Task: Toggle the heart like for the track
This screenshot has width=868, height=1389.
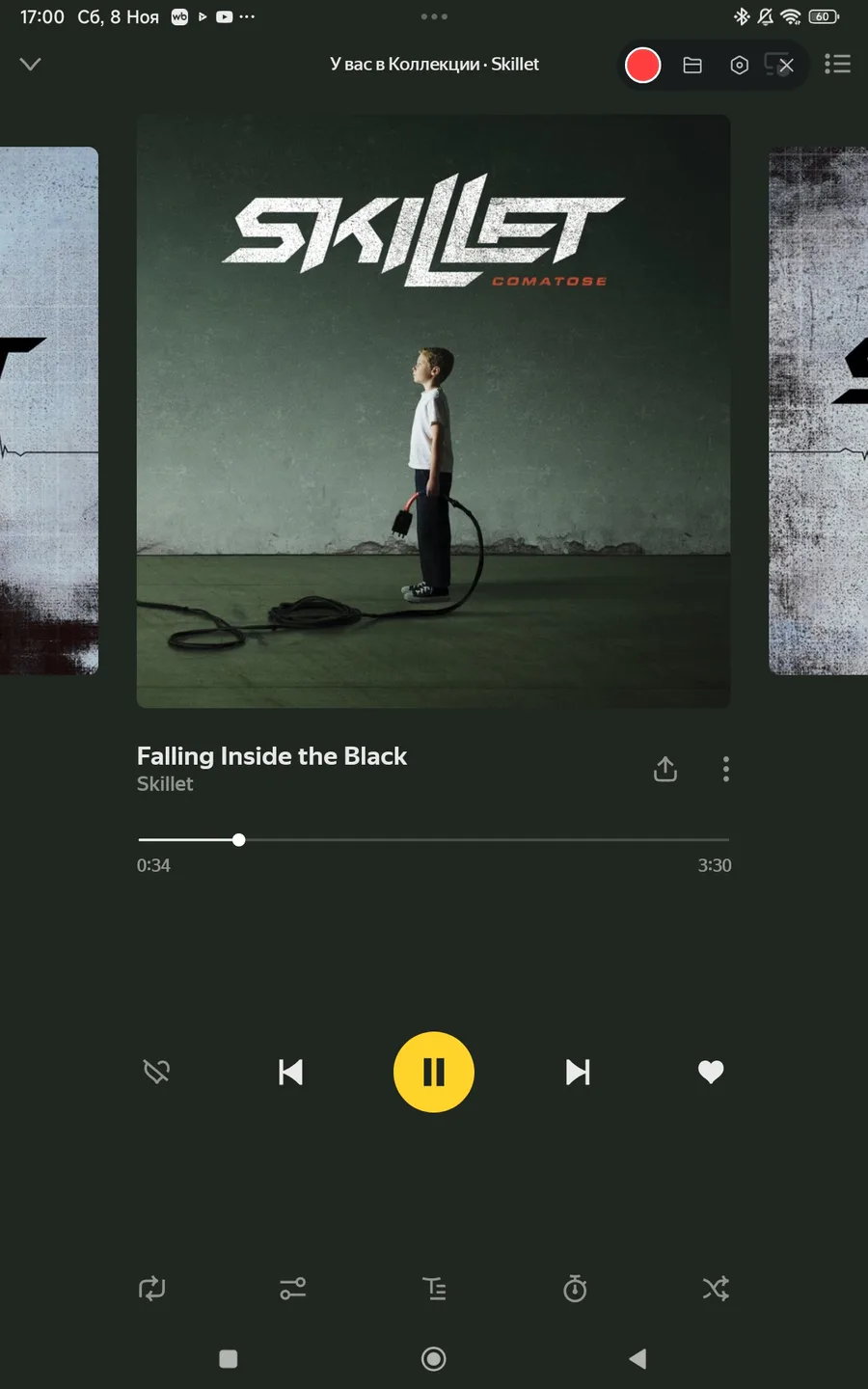Action: tap(711, 1072)
